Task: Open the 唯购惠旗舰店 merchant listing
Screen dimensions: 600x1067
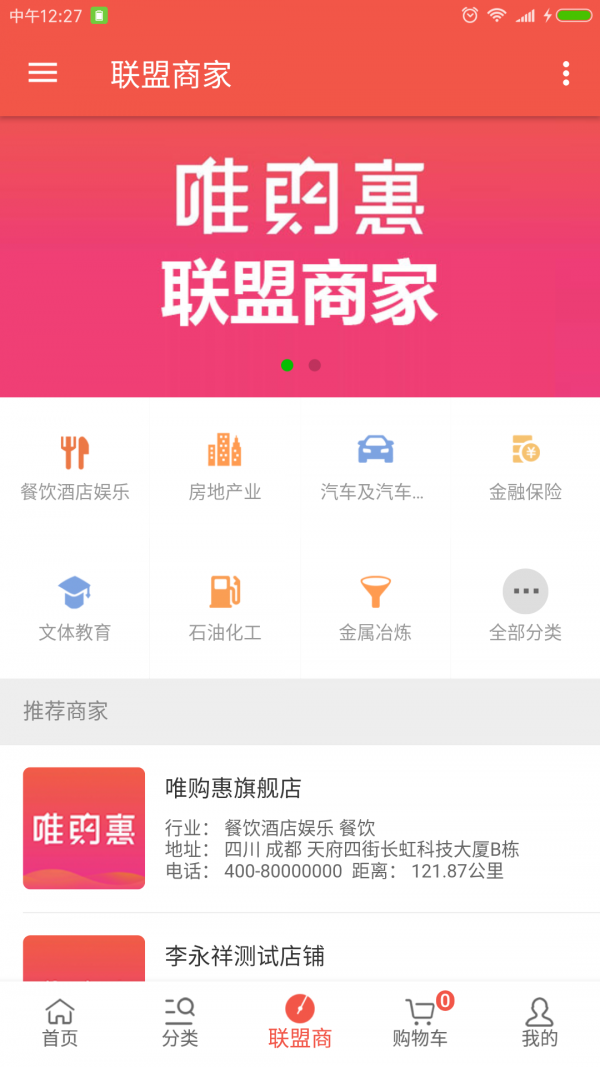Action: [300, 828]
